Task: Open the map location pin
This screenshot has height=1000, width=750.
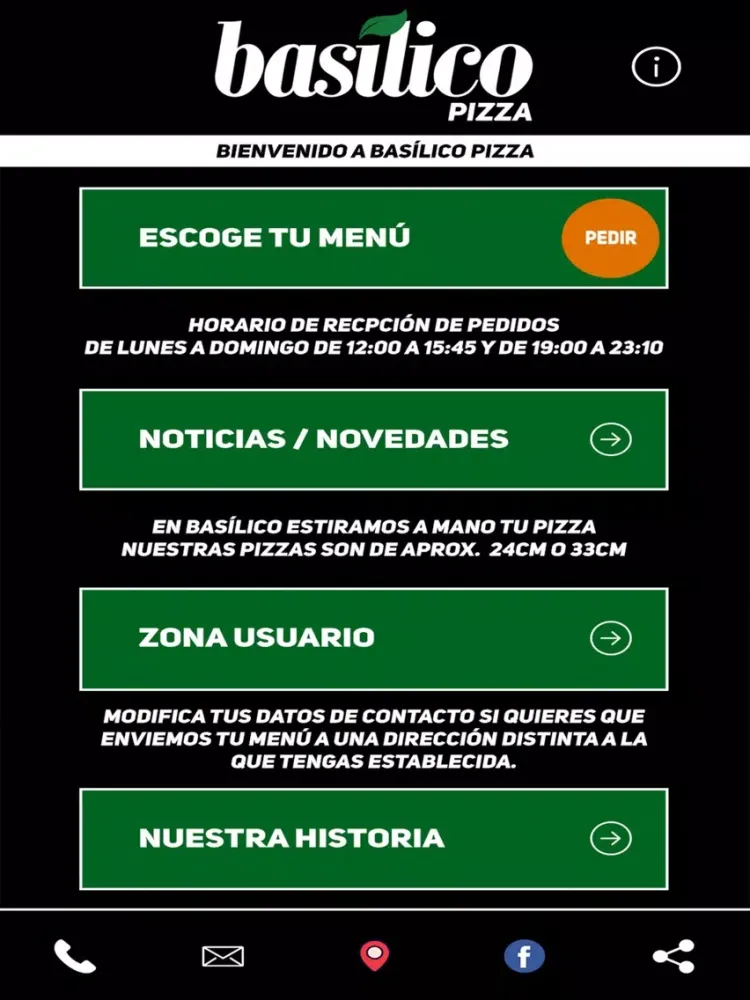Action: (375, 957)
